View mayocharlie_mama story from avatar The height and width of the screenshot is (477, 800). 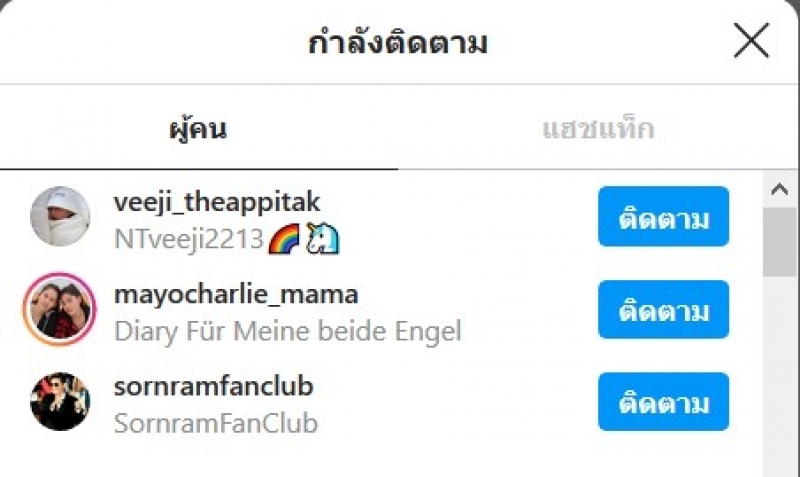pos(59,308)
